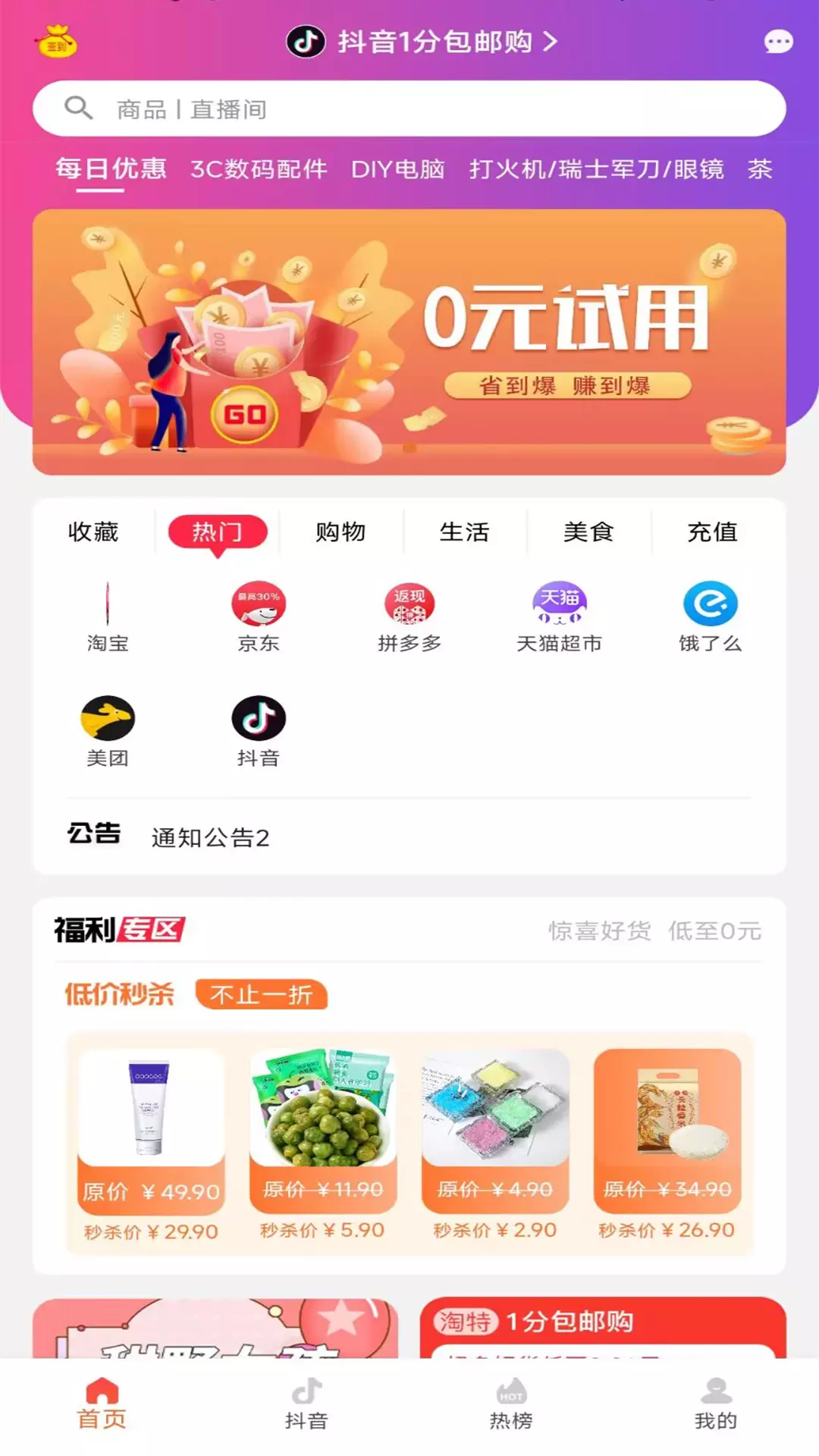
Task: Open the 充值 tab
Action: [x=712, y=532]
